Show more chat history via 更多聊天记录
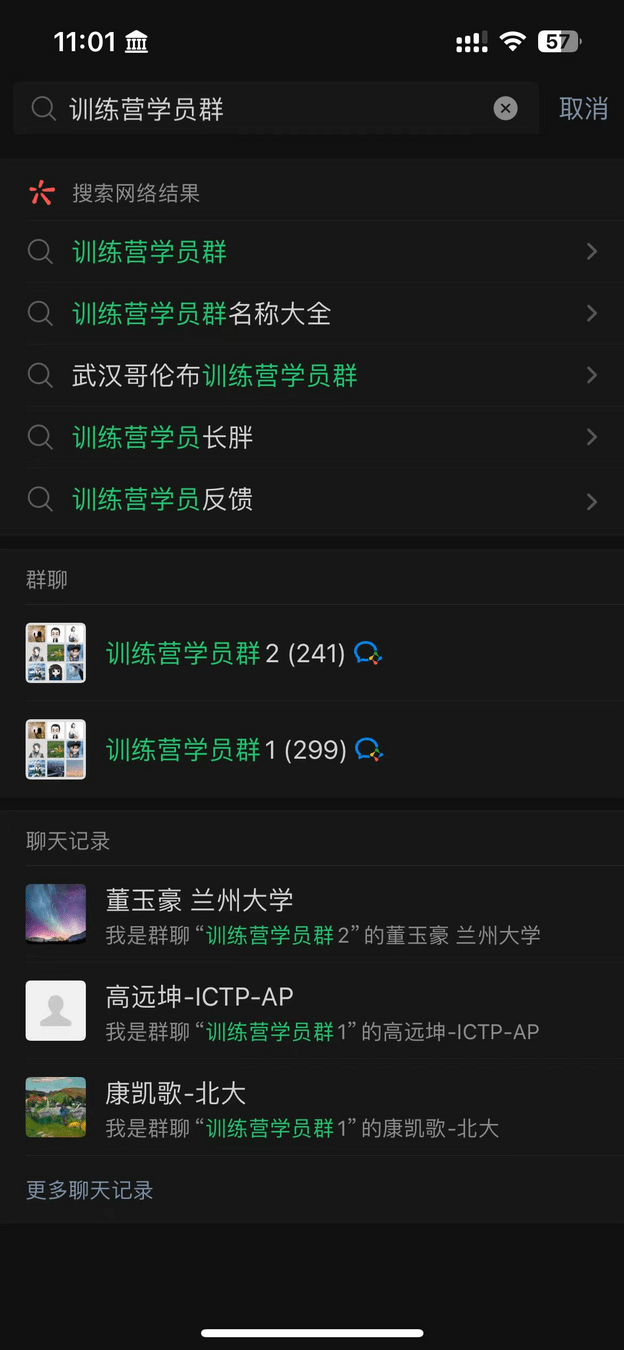Image resolution: width=624 pixels, height=1350 pixels. tap(90, 1190)
